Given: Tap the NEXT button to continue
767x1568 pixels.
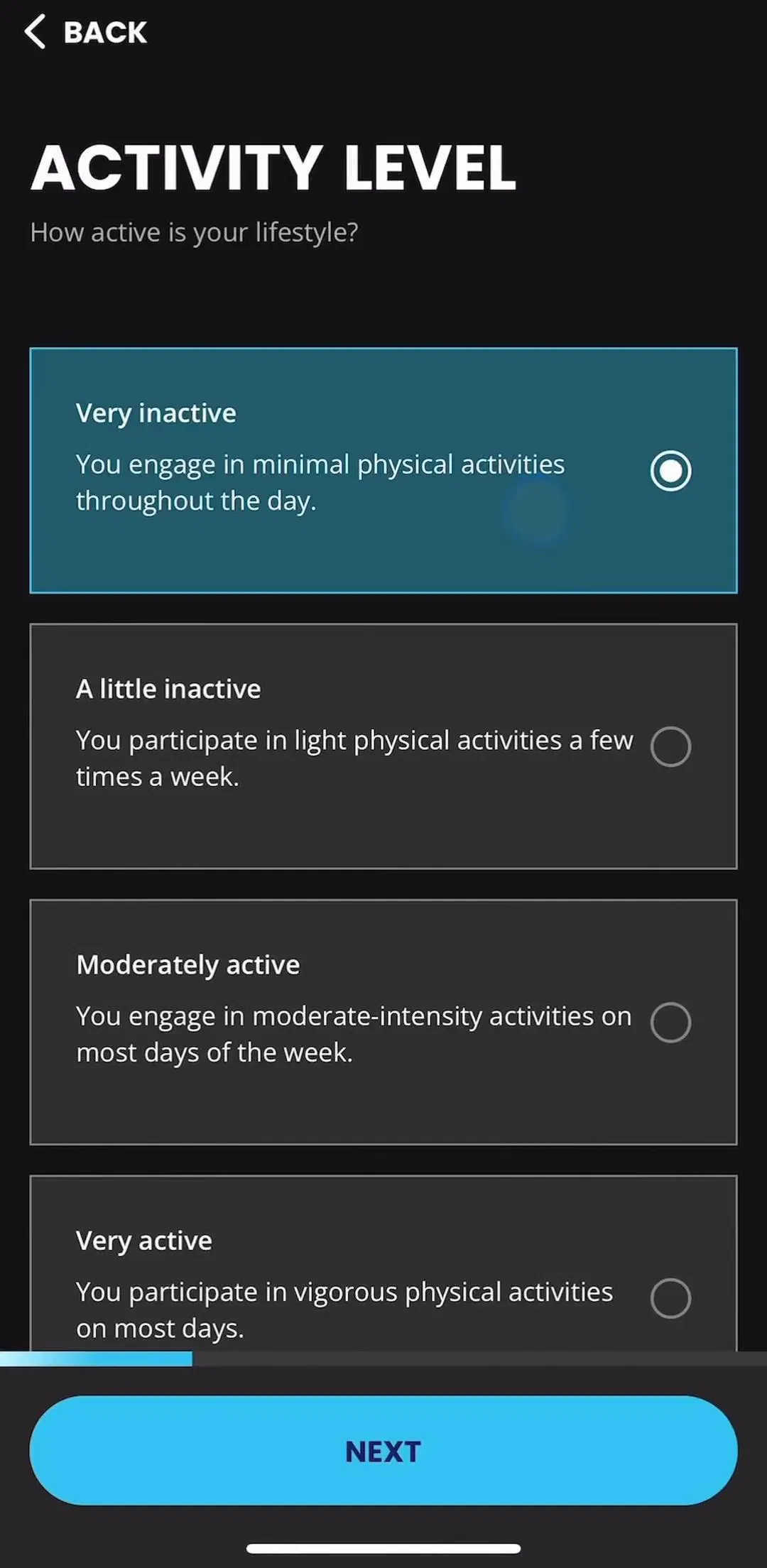Looking at the screenshot, I should click(383, 1450).
